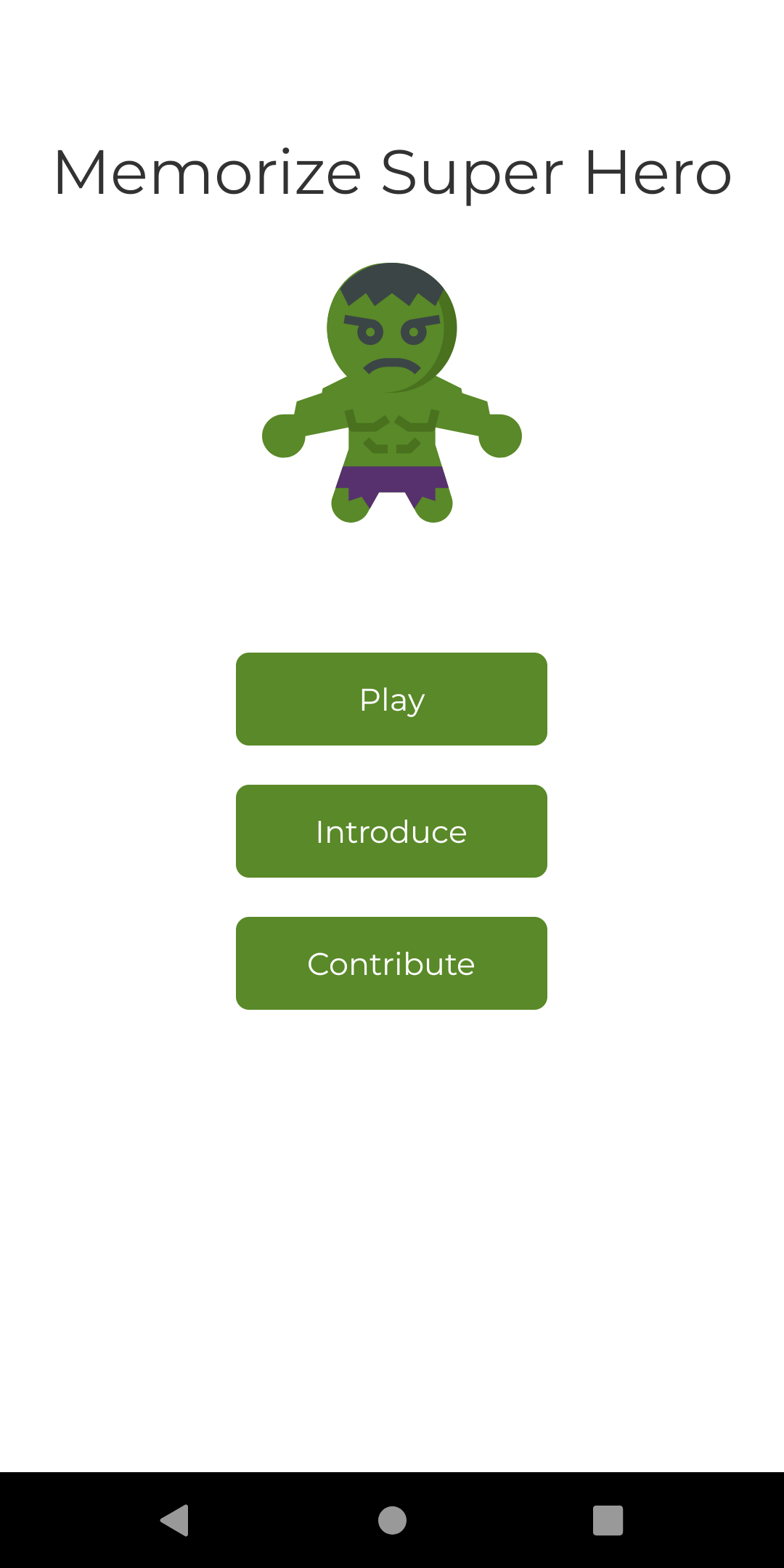Select the Contribute button
The width and height of the screenshot is (784, 1568).
click(391, 963)
